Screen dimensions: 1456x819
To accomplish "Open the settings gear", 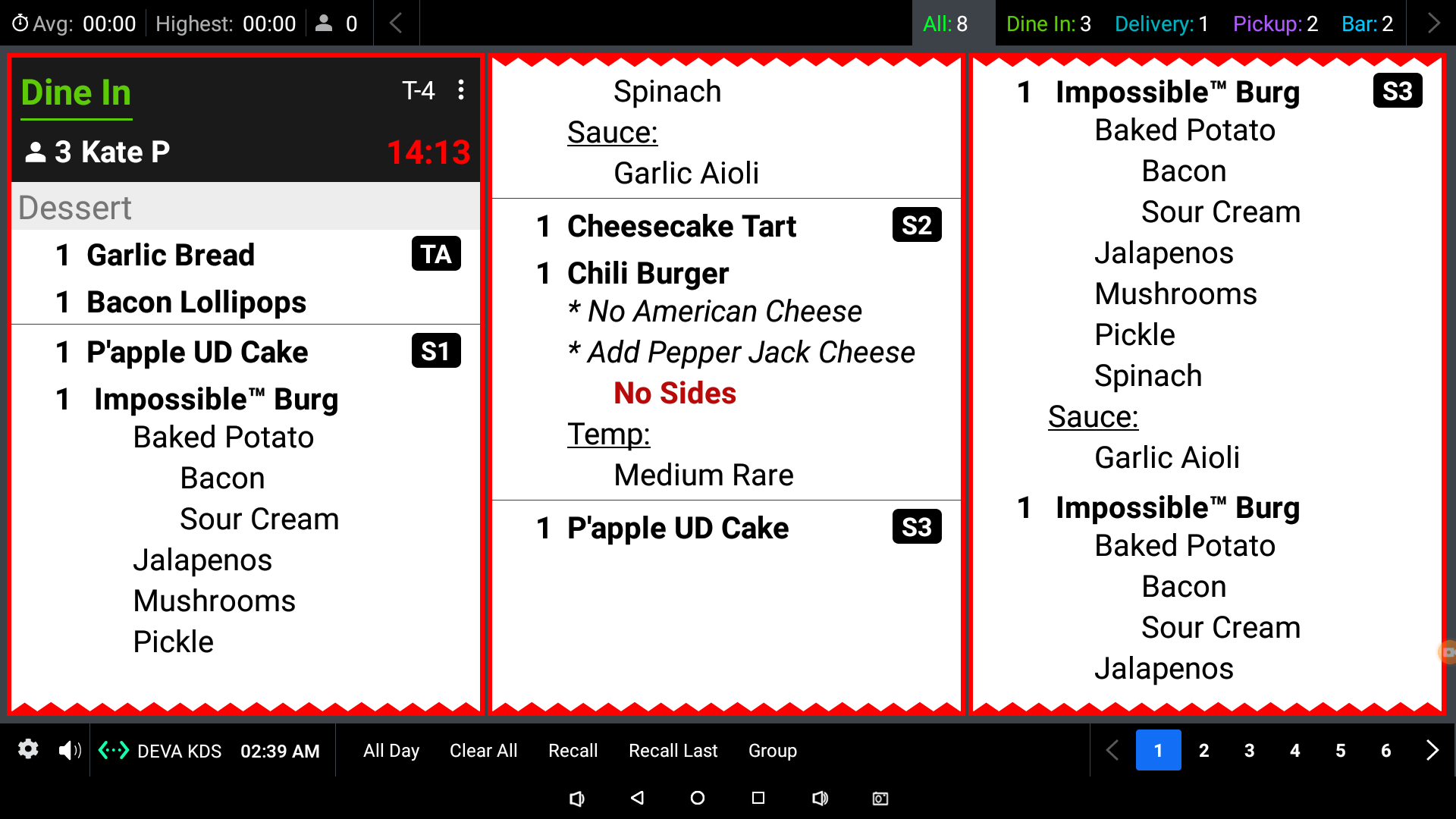I will (28, 750).
